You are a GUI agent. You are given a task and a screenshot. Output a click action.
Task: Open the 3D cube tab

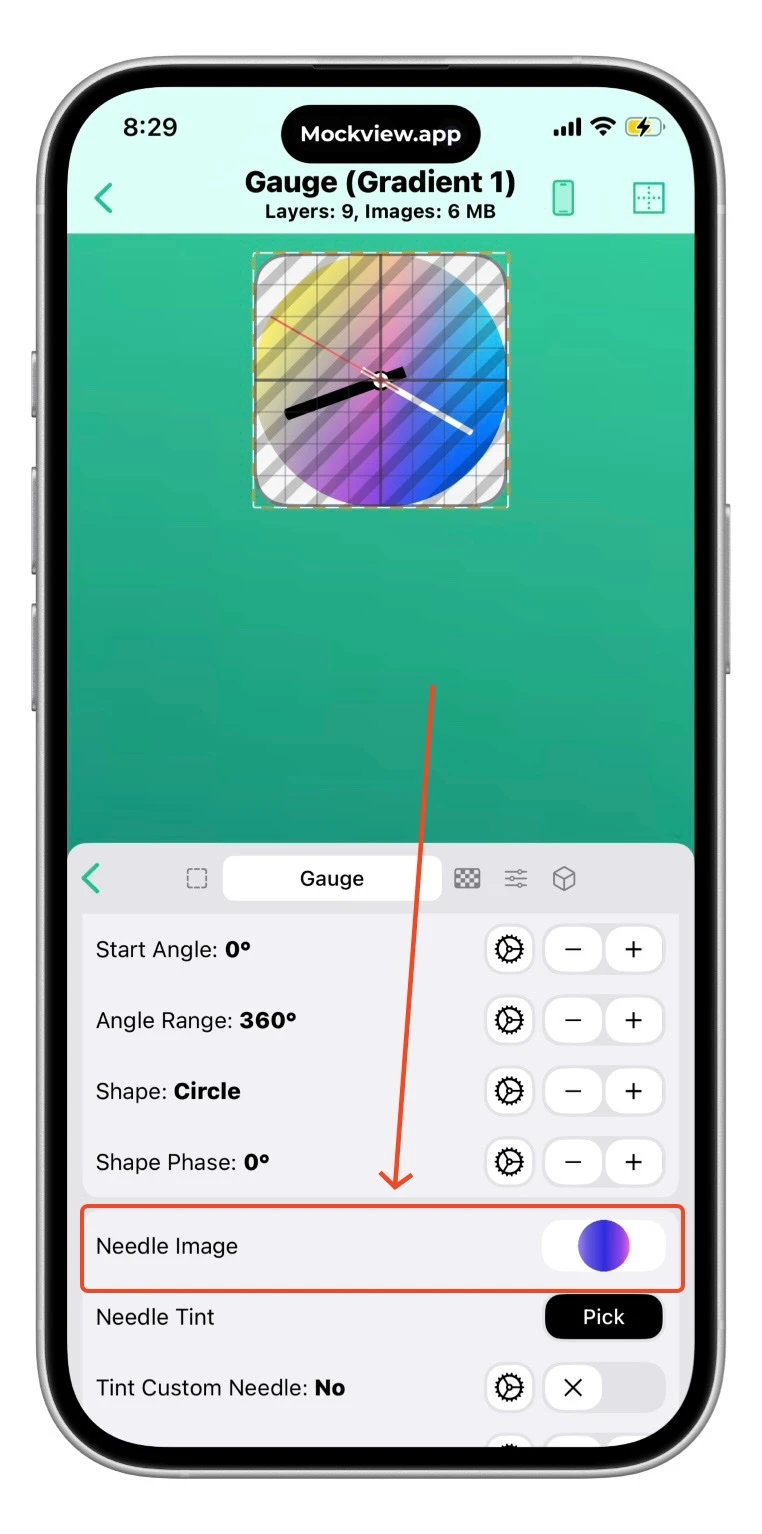(x=564, y=879)
